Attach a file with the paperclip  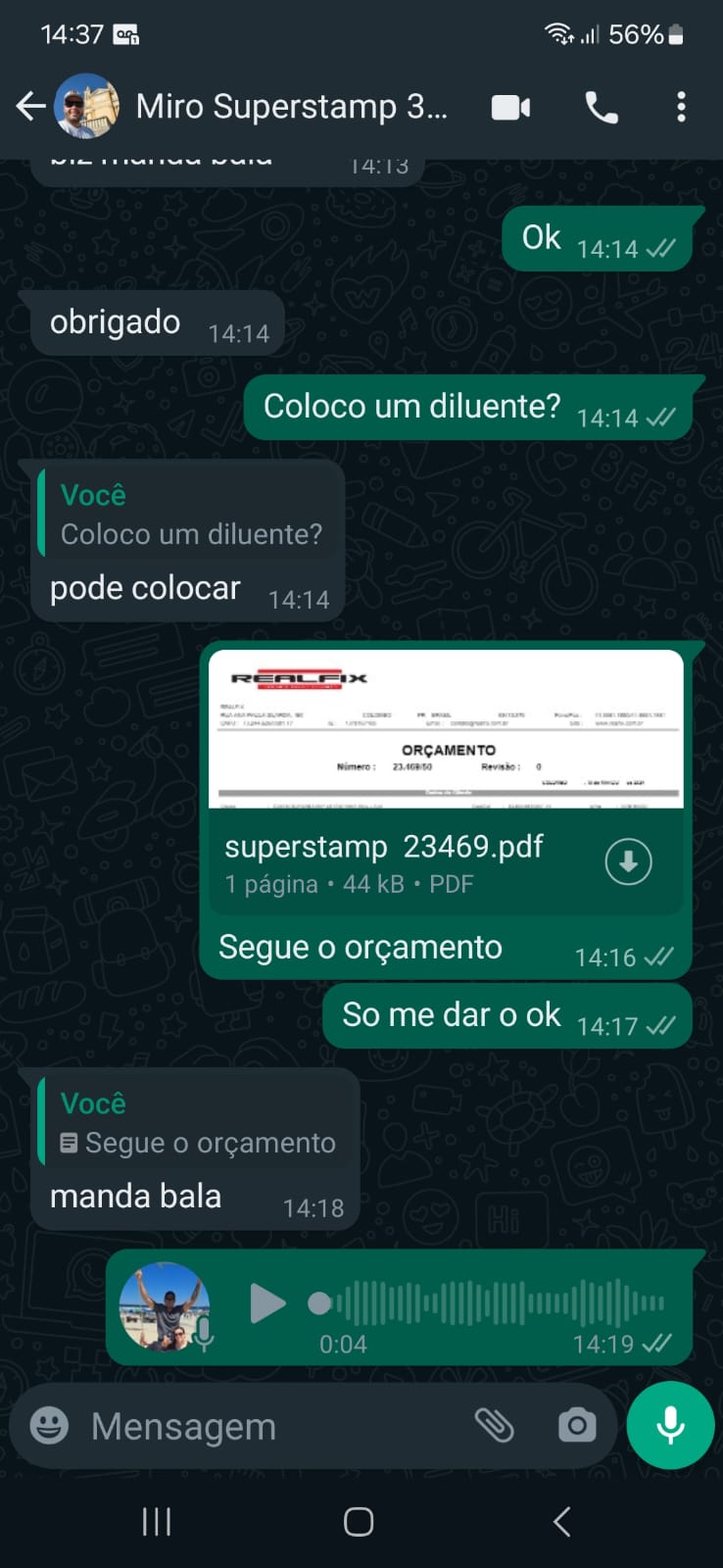[494, 1426]
